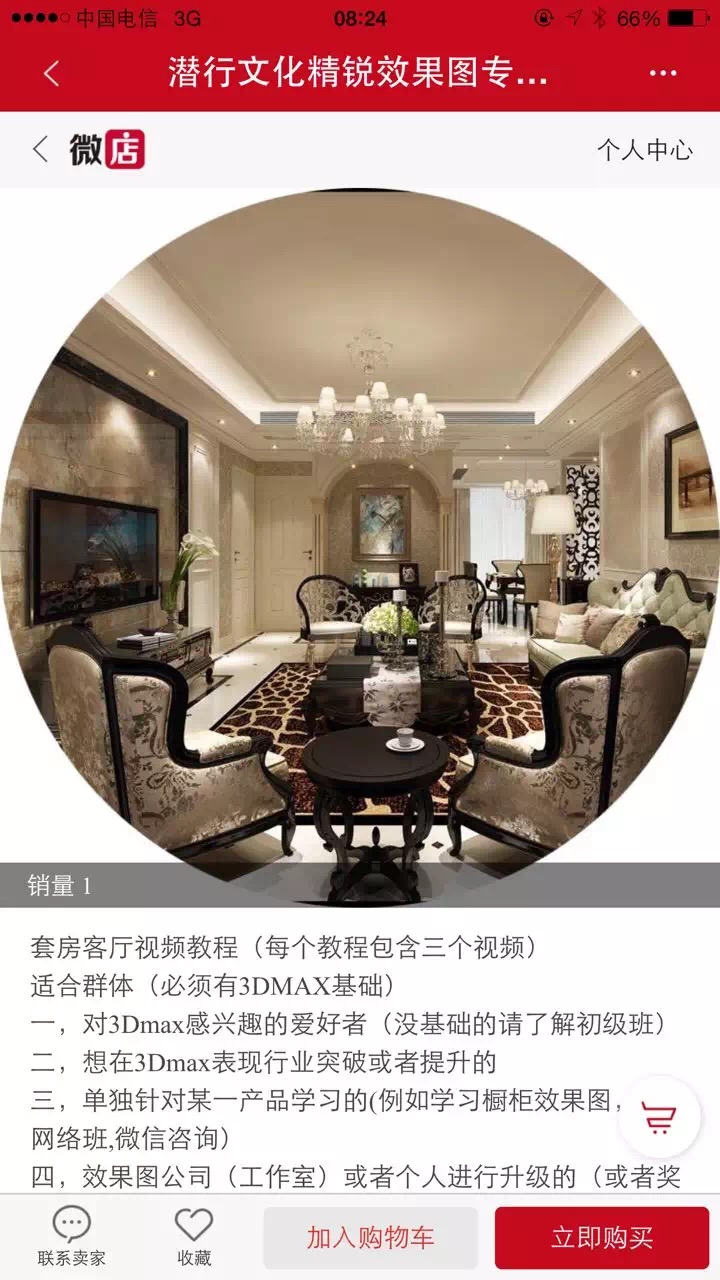Buy now with 立即购买

point(602,1238)
